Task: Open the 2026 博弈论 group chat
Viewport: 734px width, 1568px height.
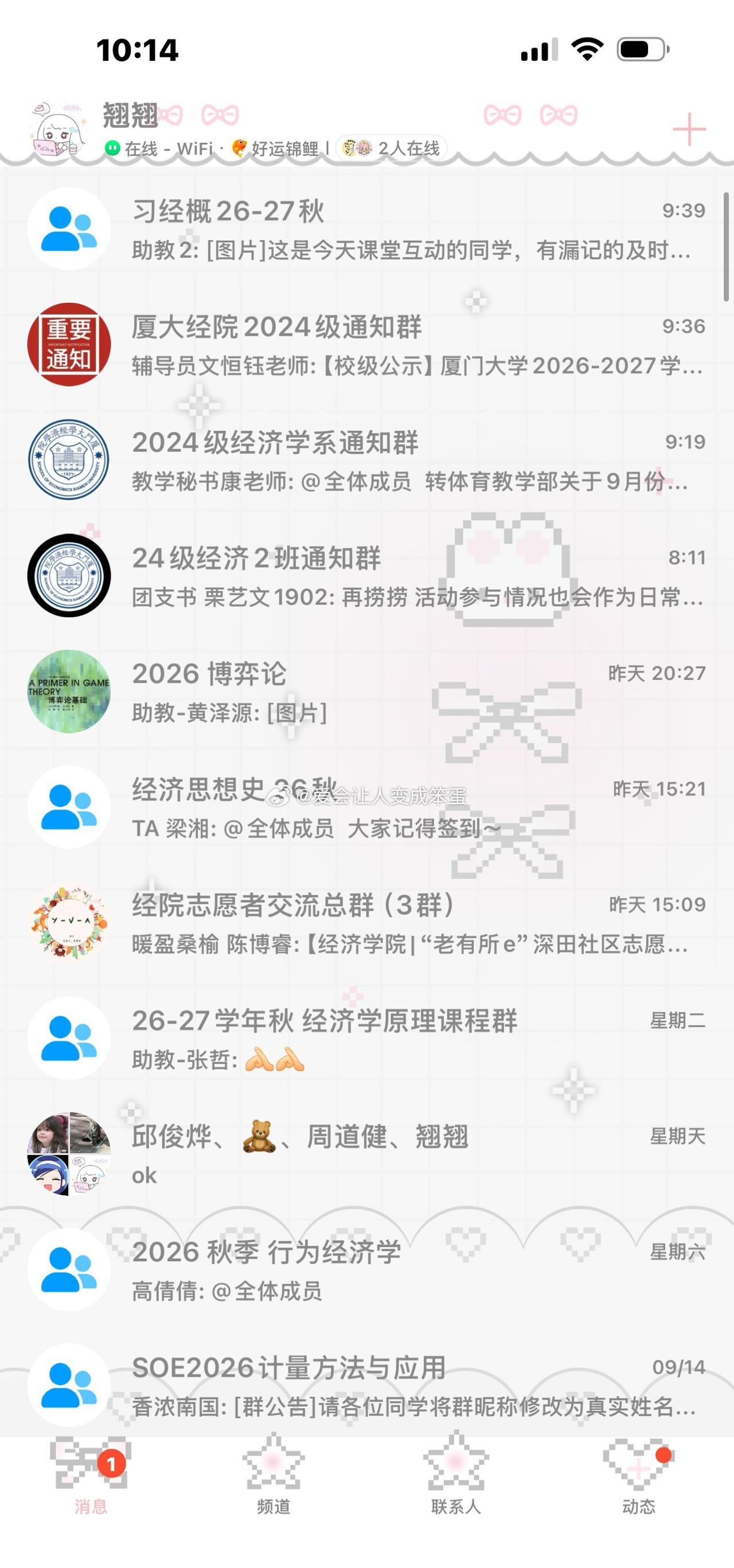Action: coord(367,692)
